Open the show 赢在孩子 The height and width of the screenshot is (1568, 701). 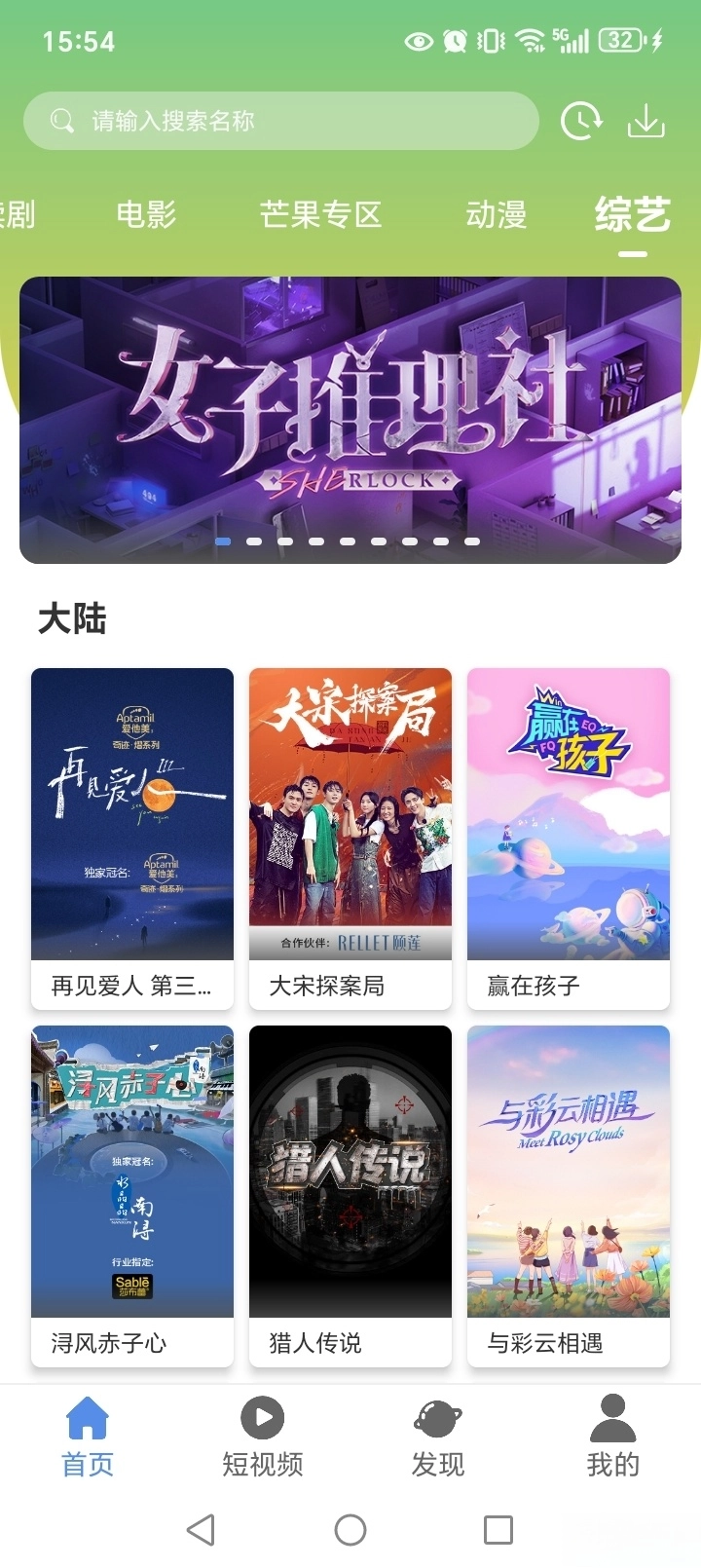[569, 838]
